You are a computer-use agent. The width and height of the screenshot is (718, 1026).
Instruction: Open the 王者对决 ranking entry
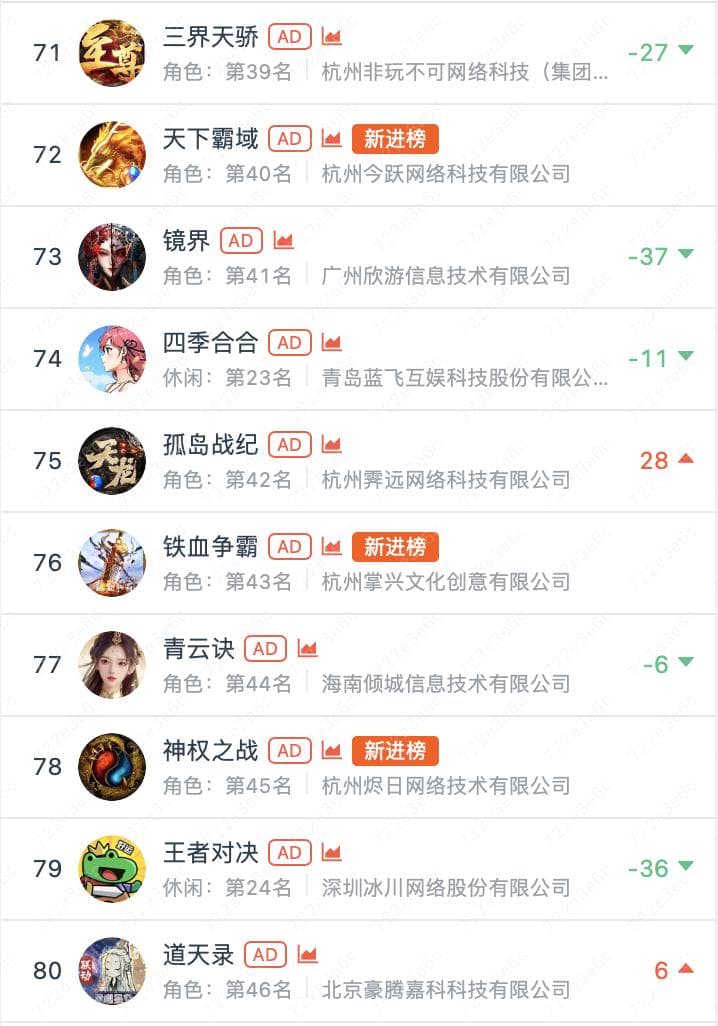[211, 853]
